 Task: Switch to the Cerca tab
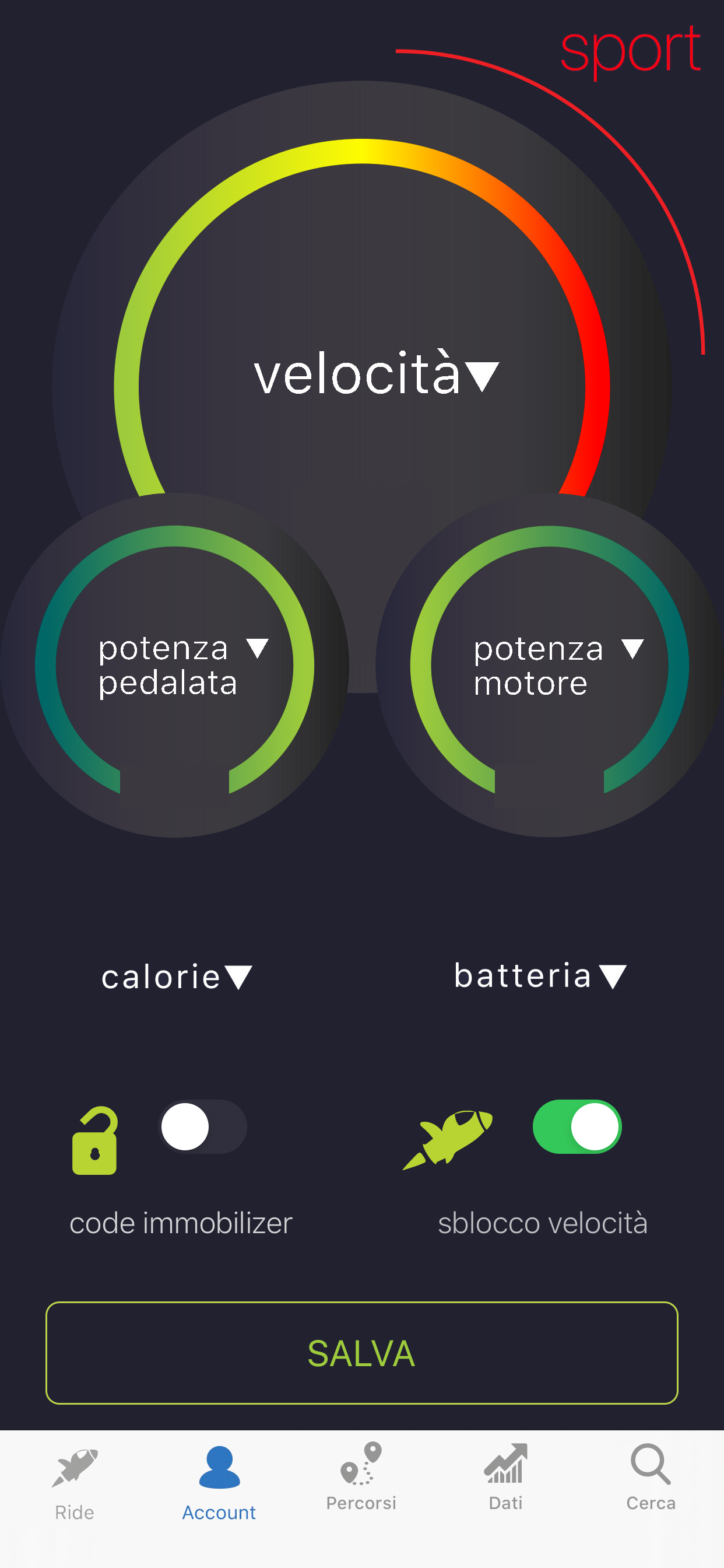(x=651, y=1478)
